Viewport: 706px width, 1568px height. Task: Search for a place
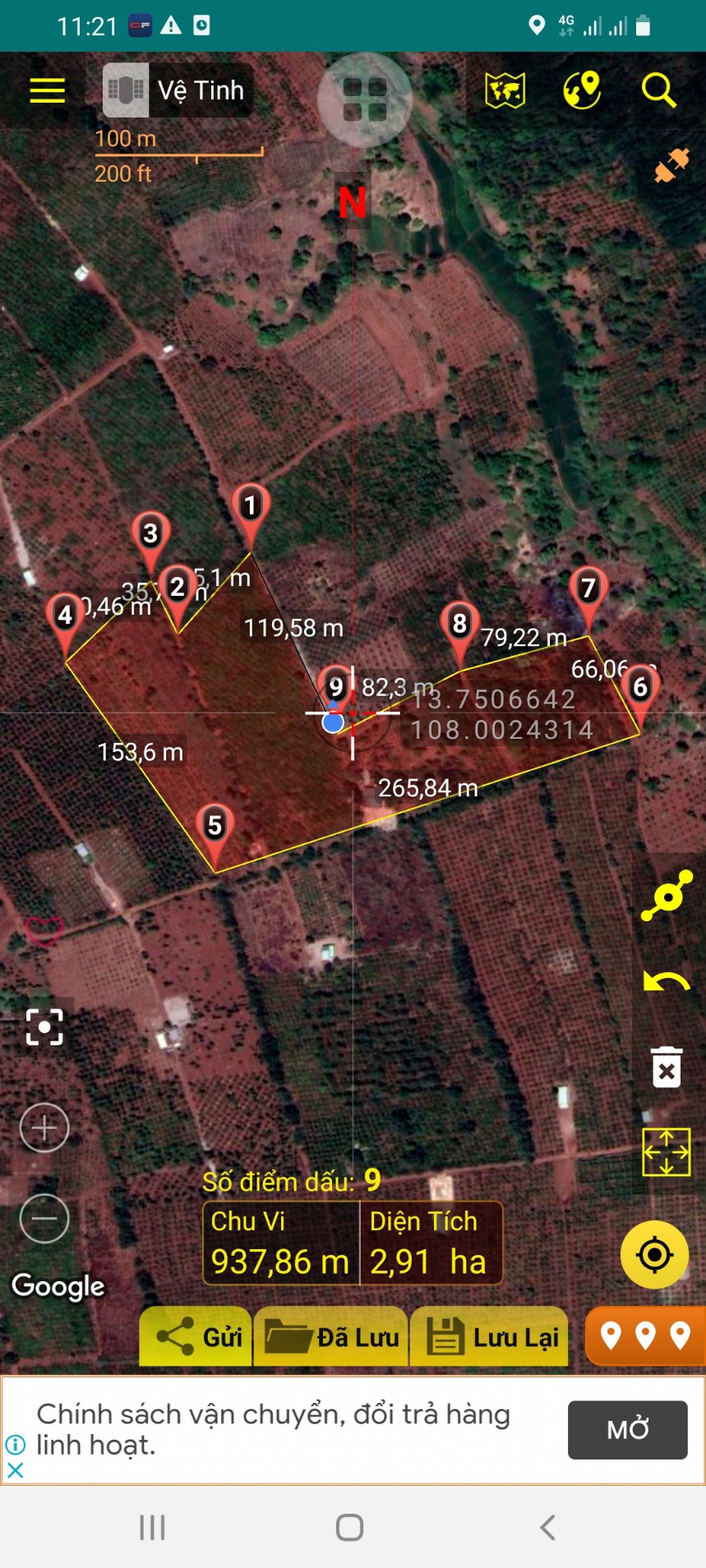658,90
